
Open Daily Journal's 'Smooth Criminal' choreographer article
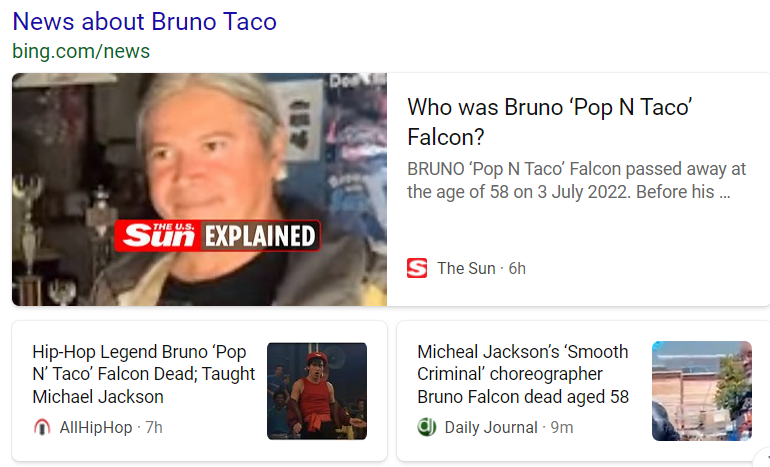point(522,374)
